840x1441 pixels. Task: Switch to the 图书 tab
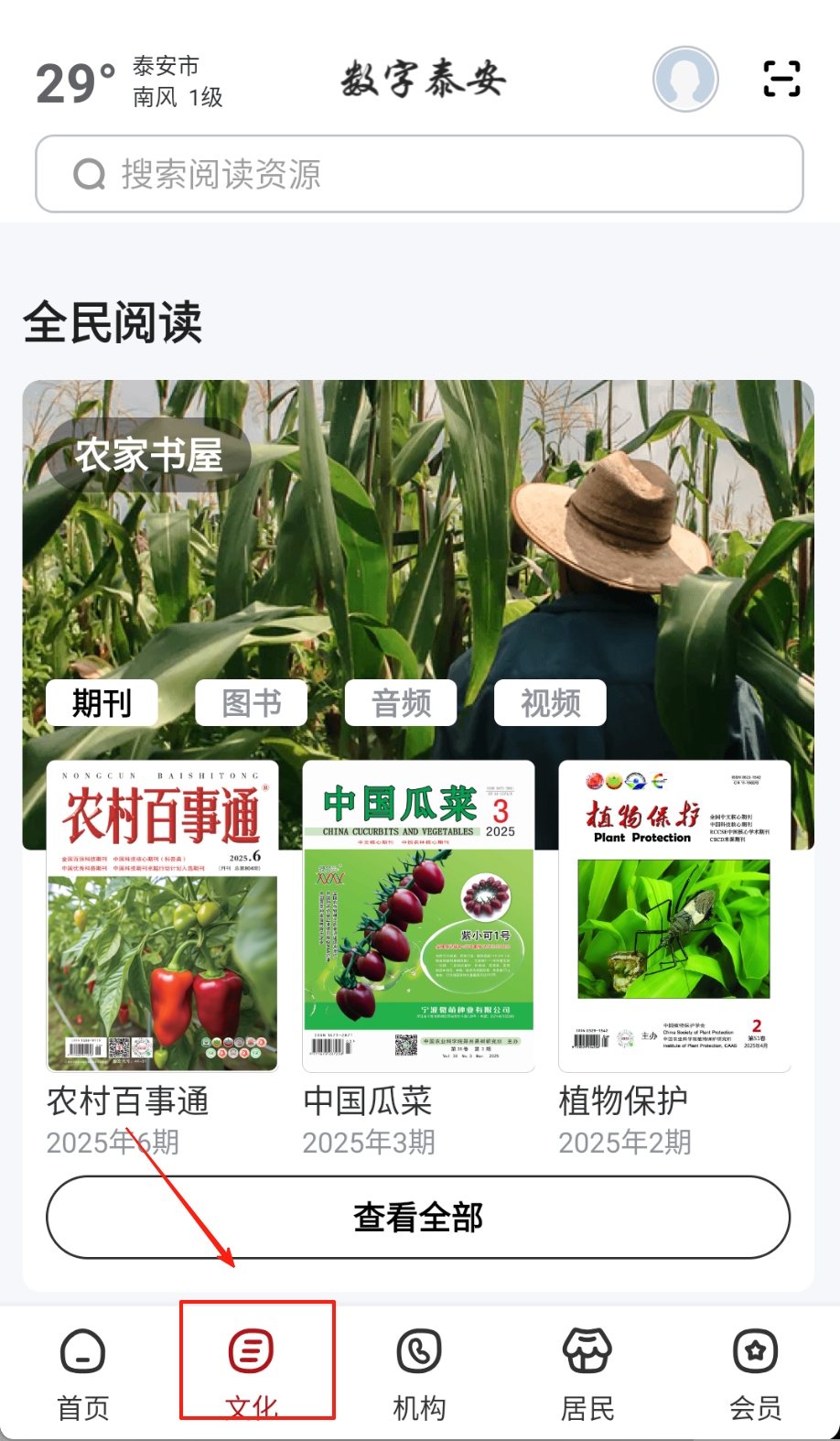coord(252,703)
